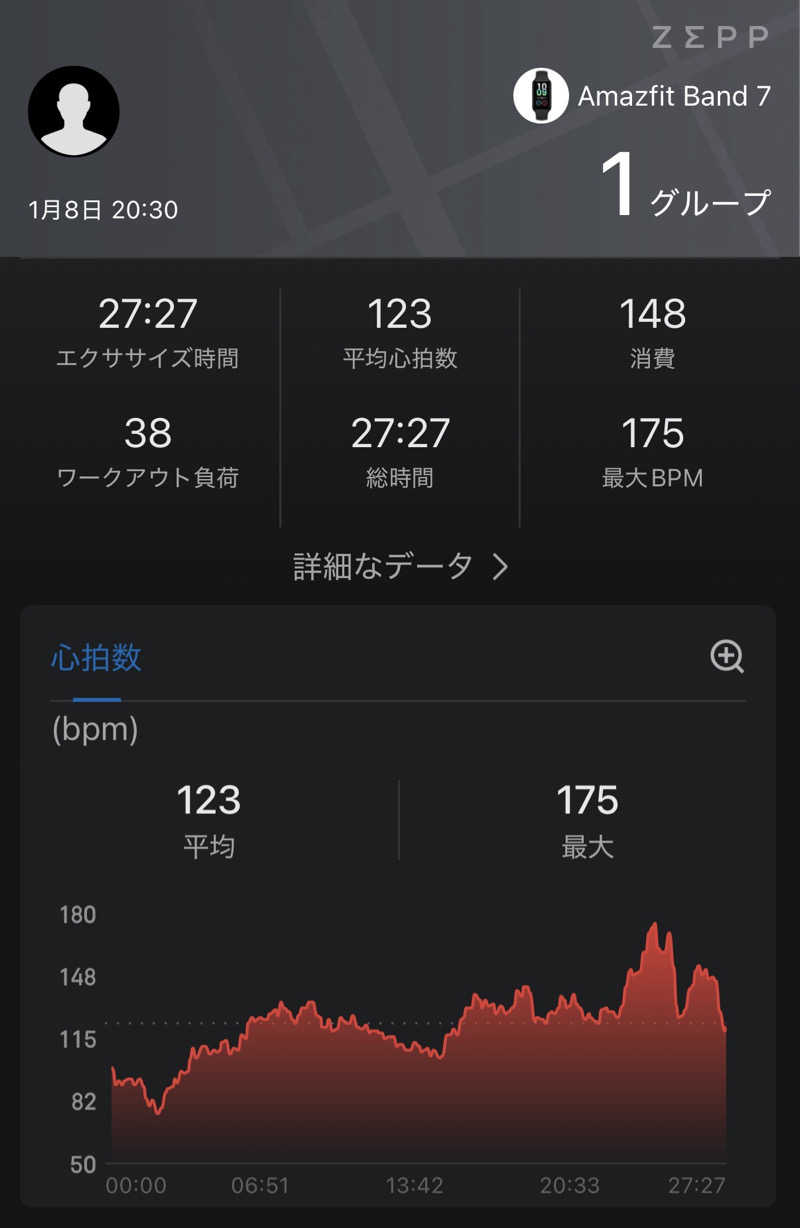Screen dimensions: 800x1228
Task: Tap the 総時間 27:27 entry
Action: coord(398,451)
